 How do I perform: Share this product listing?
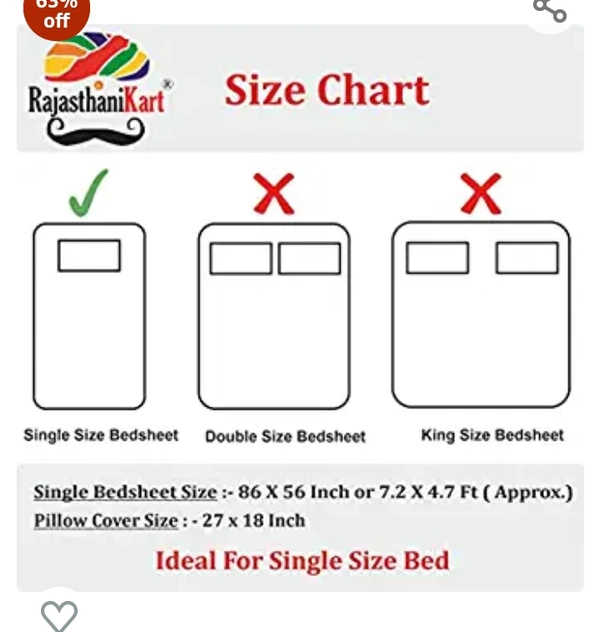pos(550,10)
